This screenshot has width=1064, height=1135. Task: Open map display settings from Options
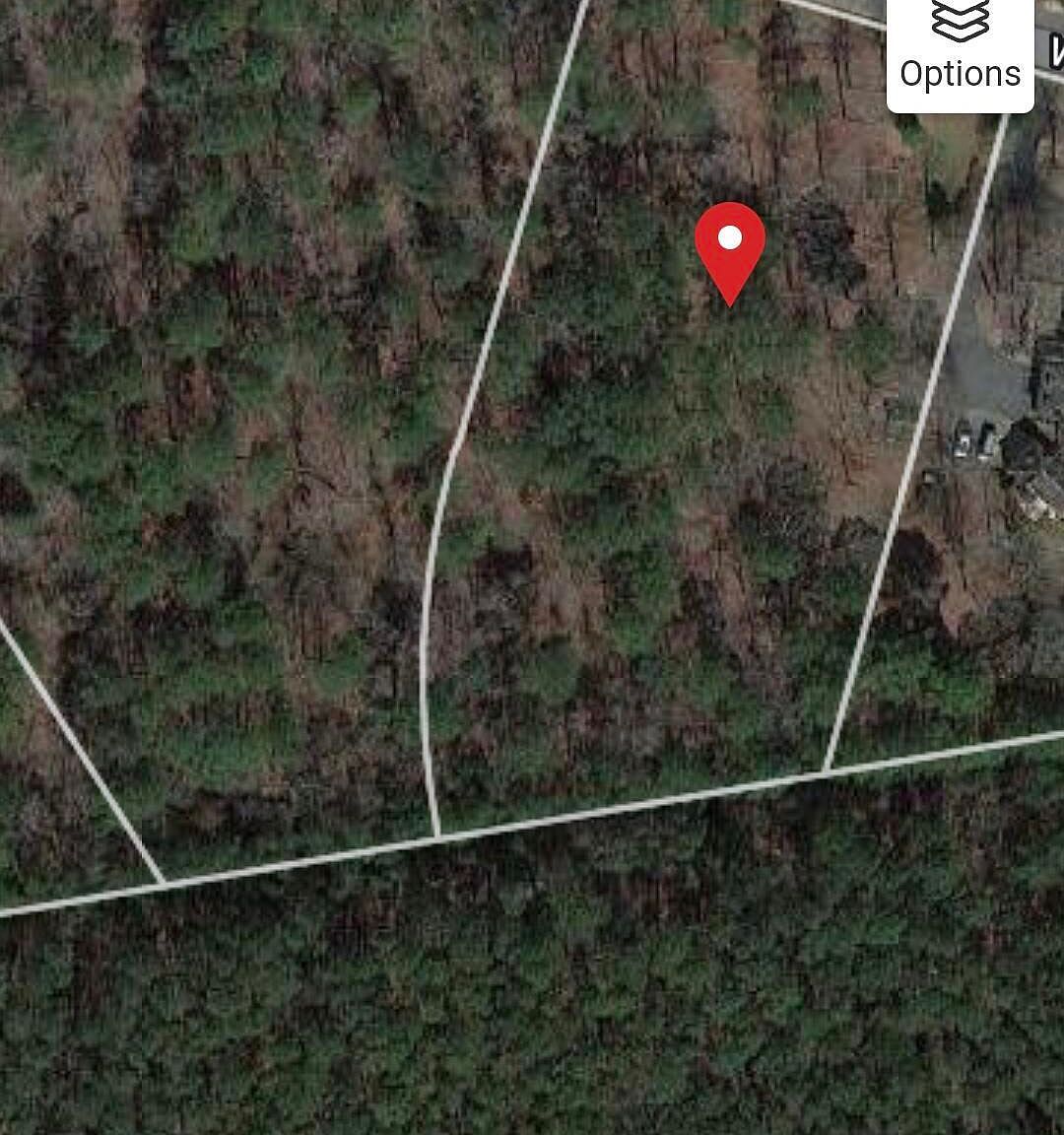point(961,72)
